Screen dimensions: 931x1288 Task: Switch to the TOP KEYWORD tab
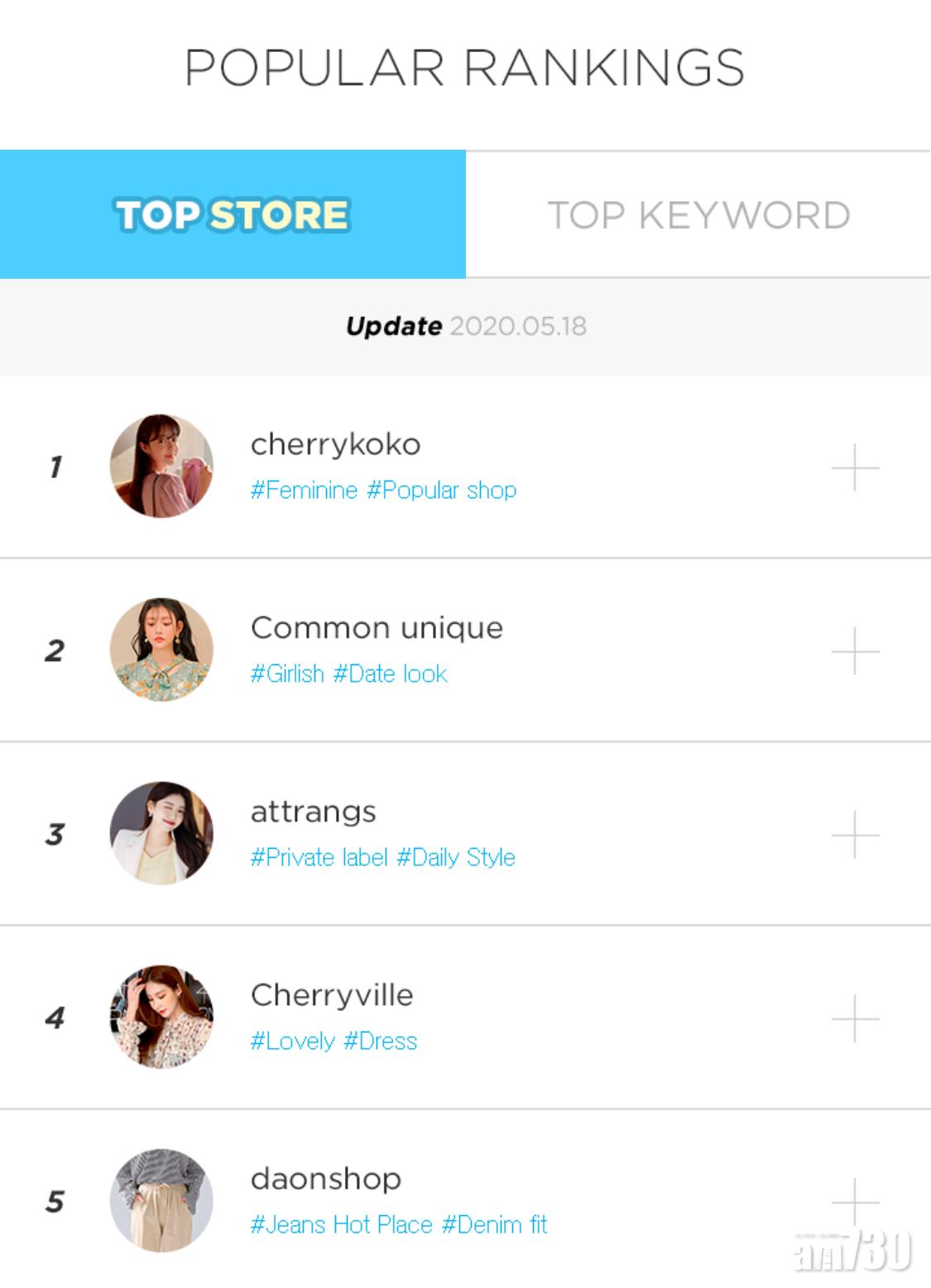(698, 215)
